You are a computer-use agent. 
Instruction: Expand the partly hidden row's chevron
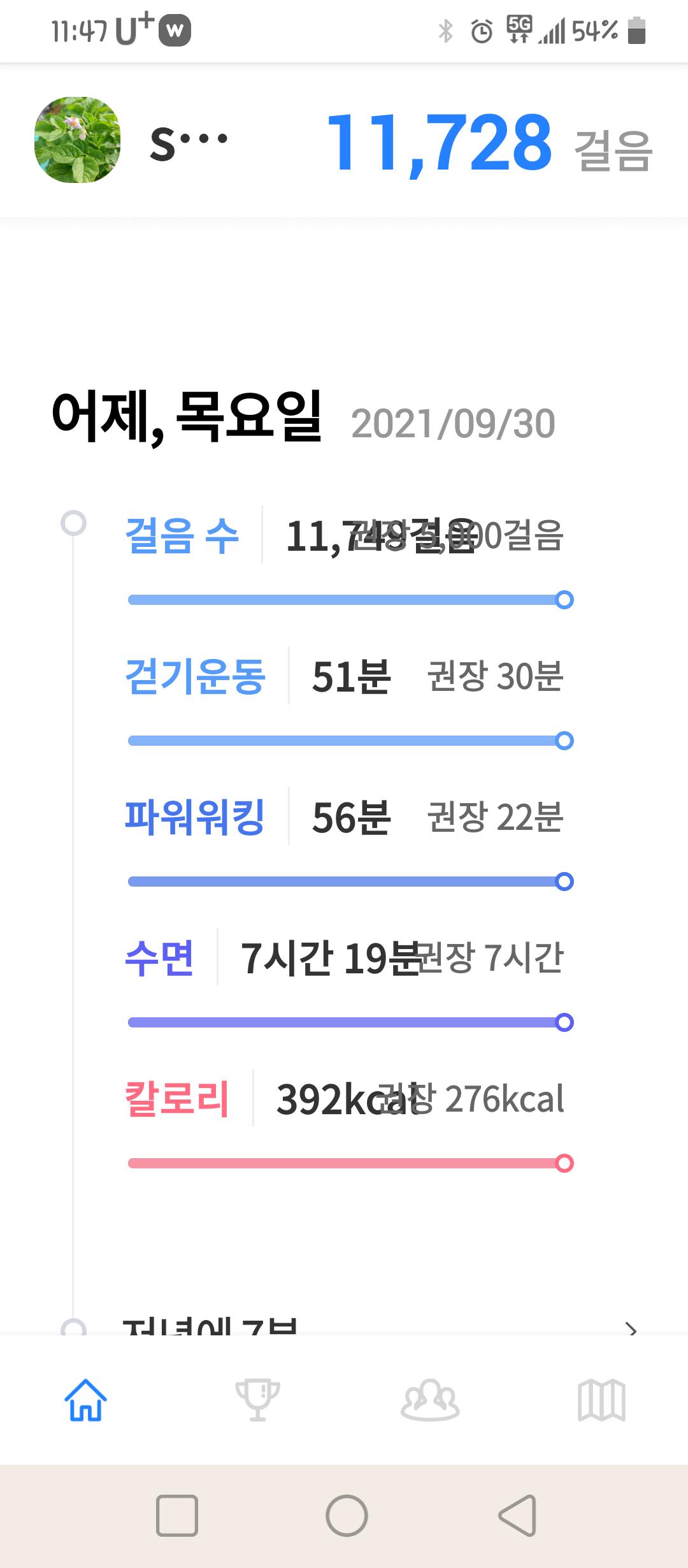click(631, 1328)
